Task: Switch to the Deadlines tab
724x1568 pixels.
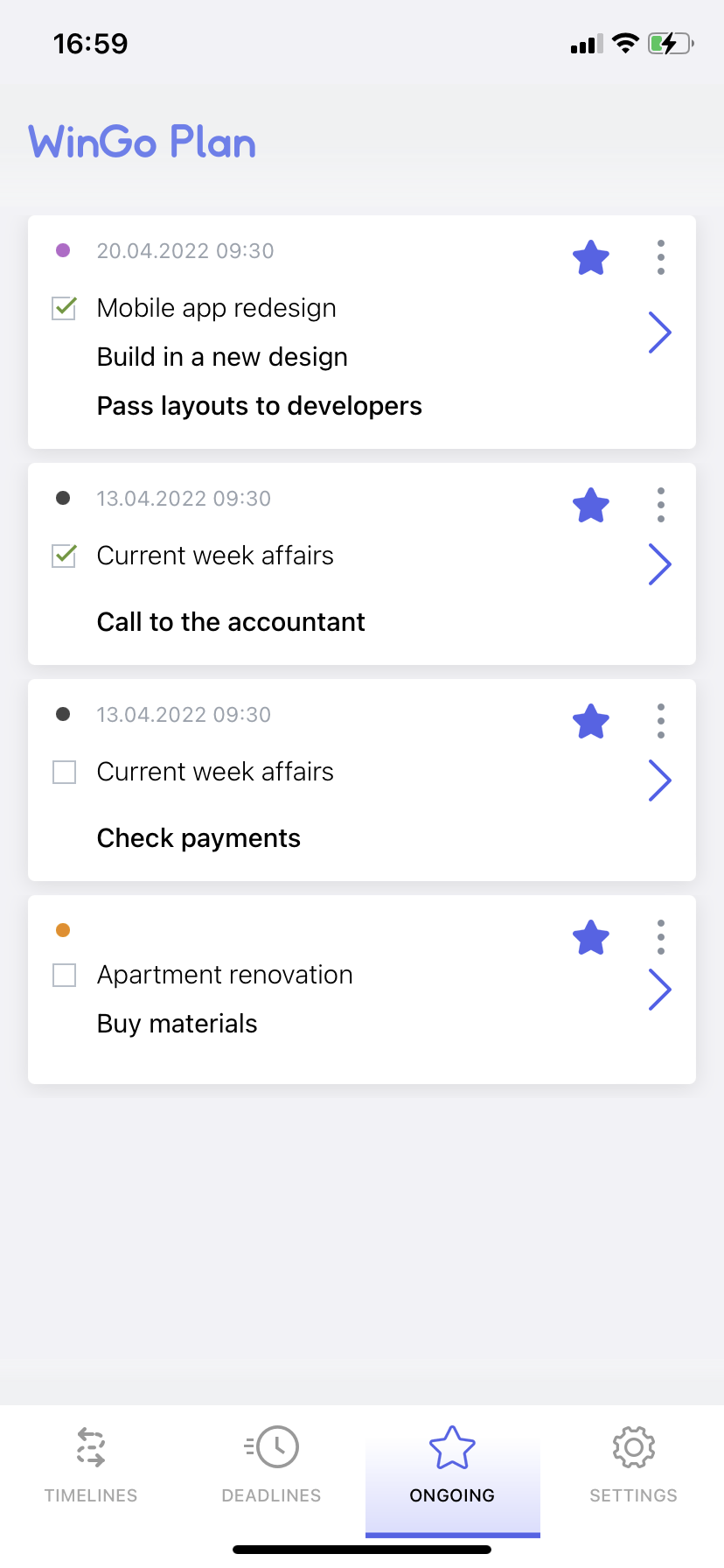Action: [x=271, y=1466]
